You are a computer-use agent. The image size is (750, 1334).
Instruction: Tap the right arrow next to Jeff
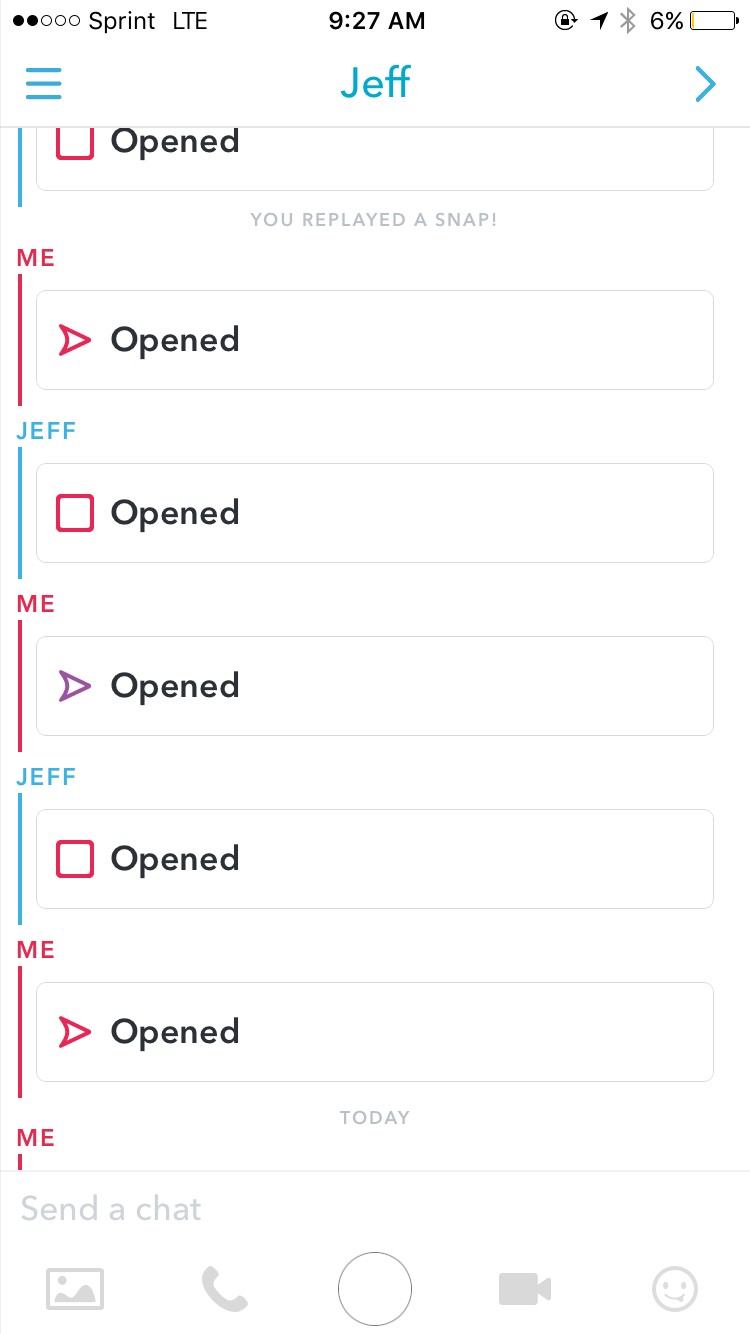click(x=705, y=85)
